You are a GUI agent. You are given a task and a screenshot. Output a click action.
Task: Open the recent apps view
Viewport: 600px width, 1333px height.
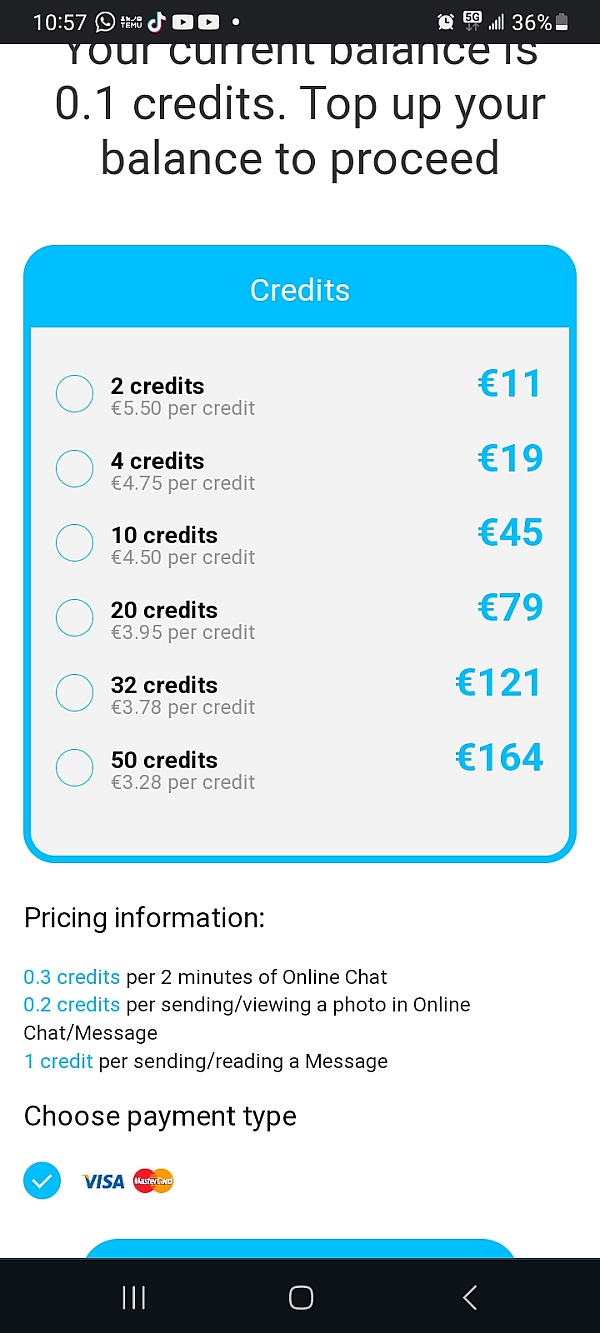pyautogui.click(x=133, y=1297)
